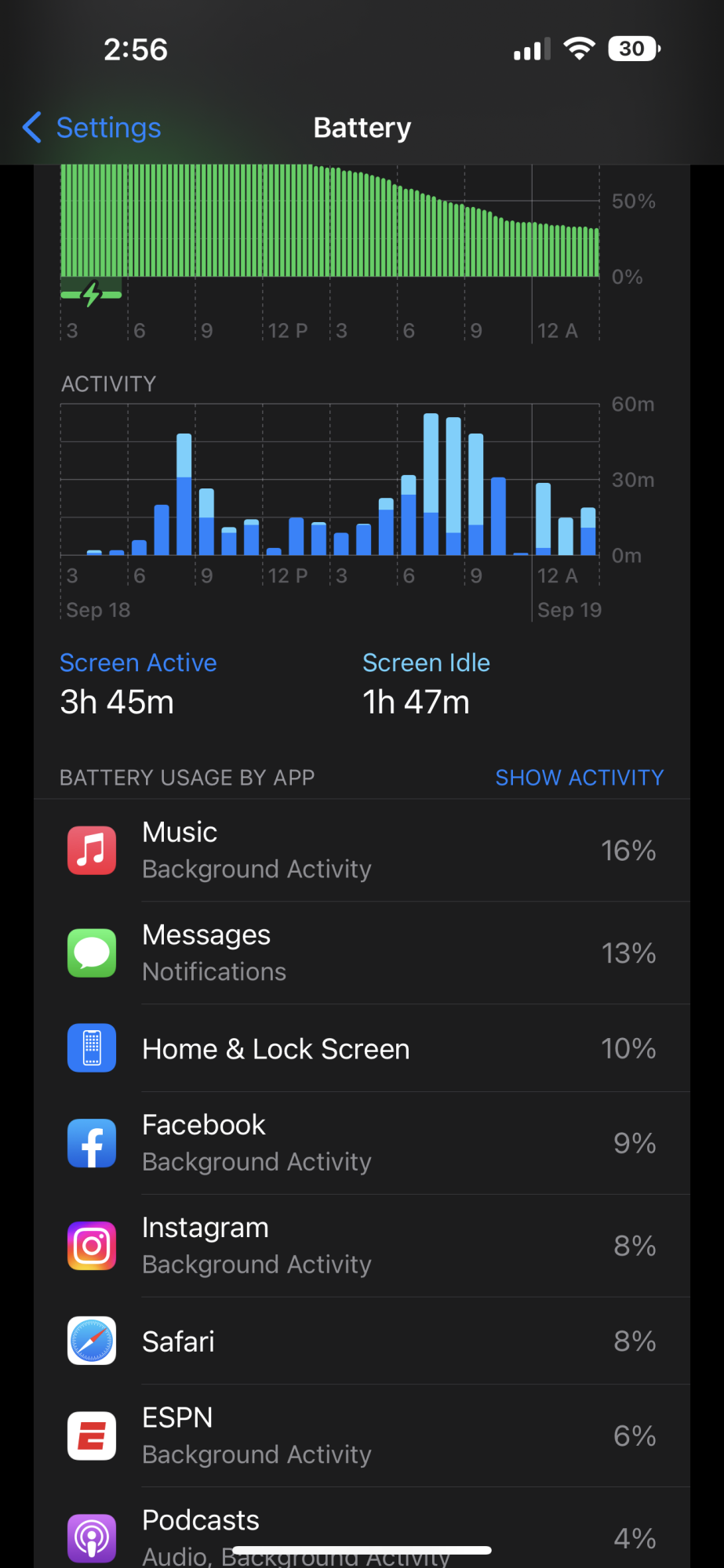
Task: Tap Show Activity link
Action: pyautogui.click(x=579, y=778)
